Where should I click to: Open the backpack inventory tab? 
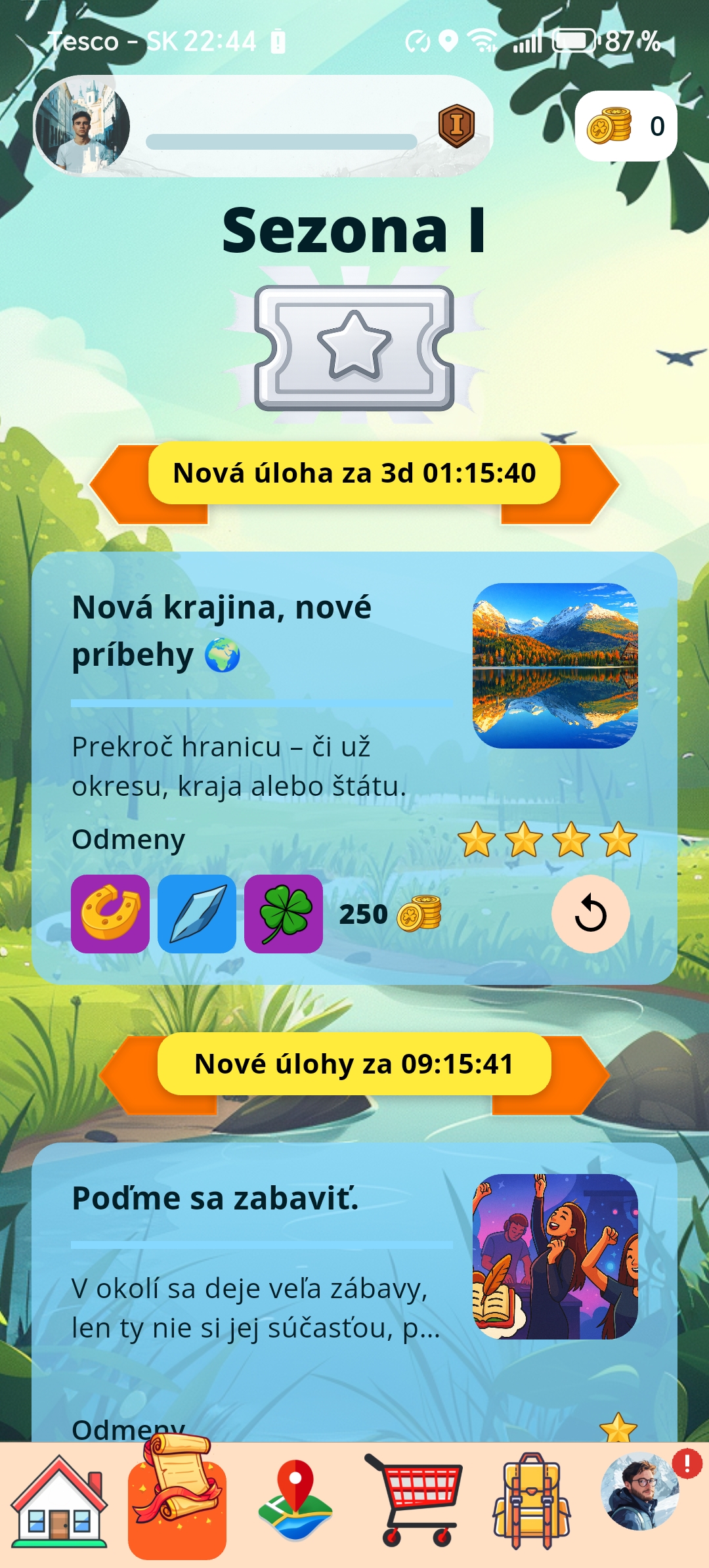click(532, 1504)
